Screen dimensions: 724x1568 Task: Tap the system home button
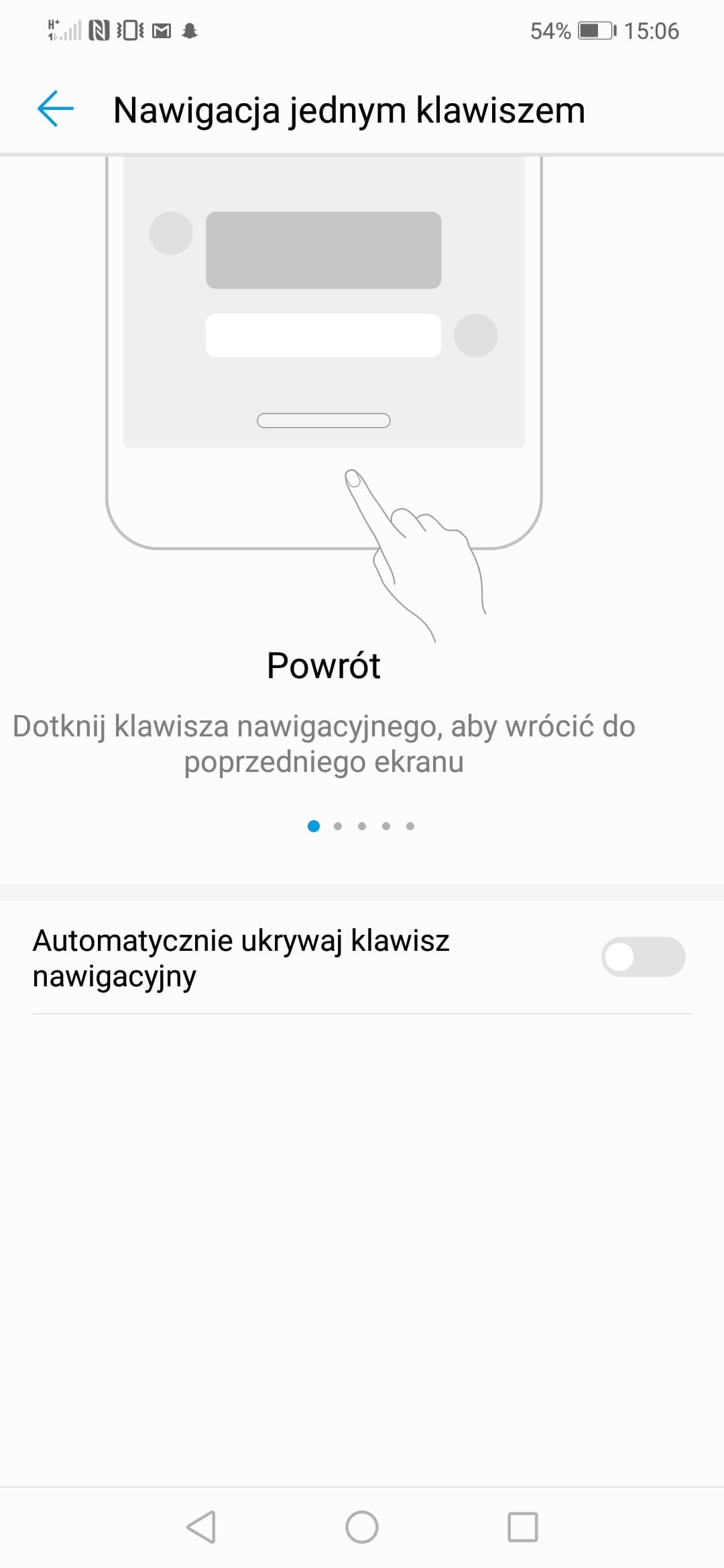click(362, 1527)
